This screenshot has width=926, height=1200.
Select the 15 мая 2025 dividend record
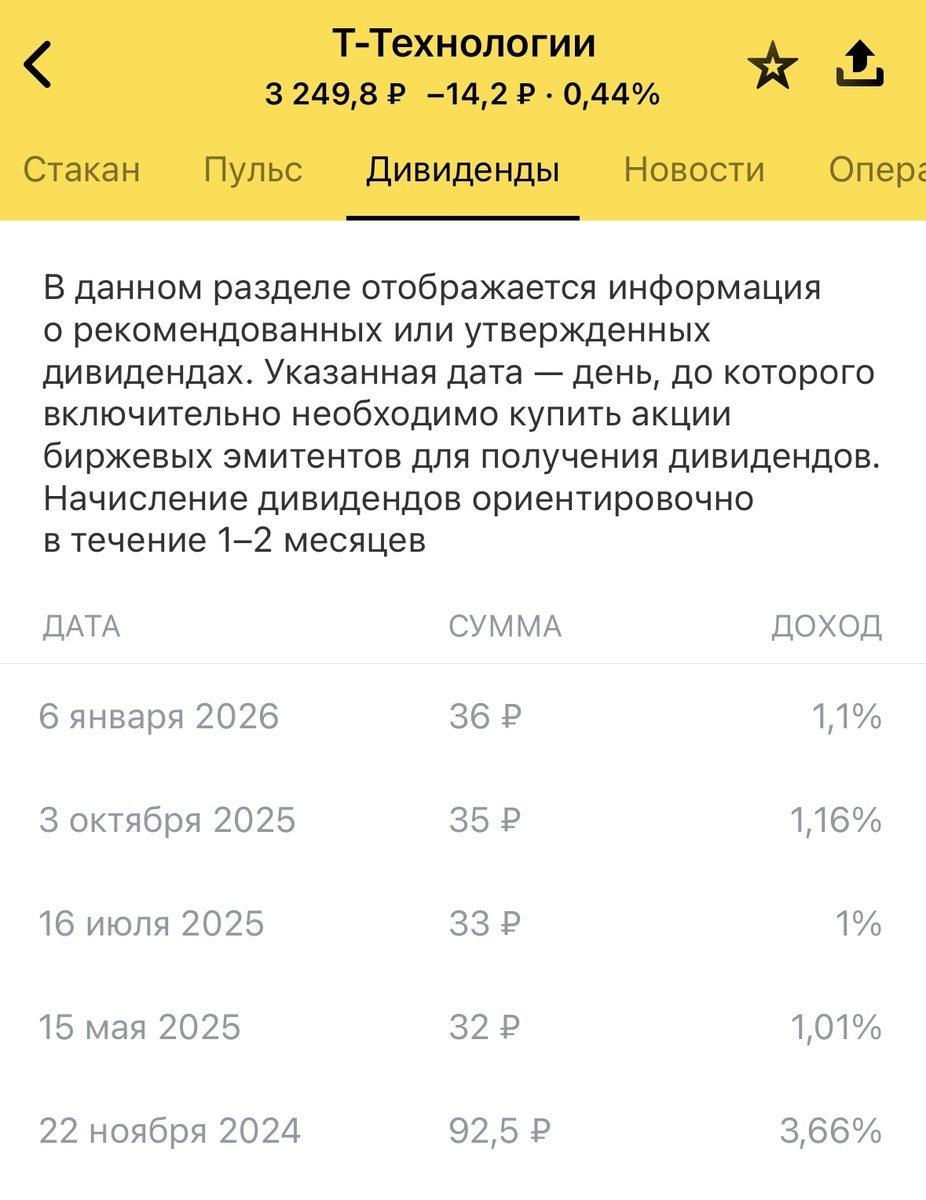point(140,1028)
